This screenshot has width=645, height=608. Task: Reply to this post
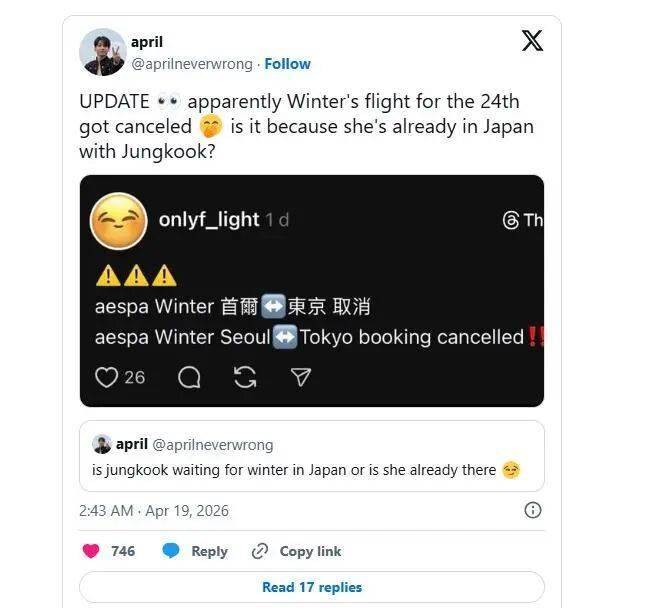coord(196,551)
